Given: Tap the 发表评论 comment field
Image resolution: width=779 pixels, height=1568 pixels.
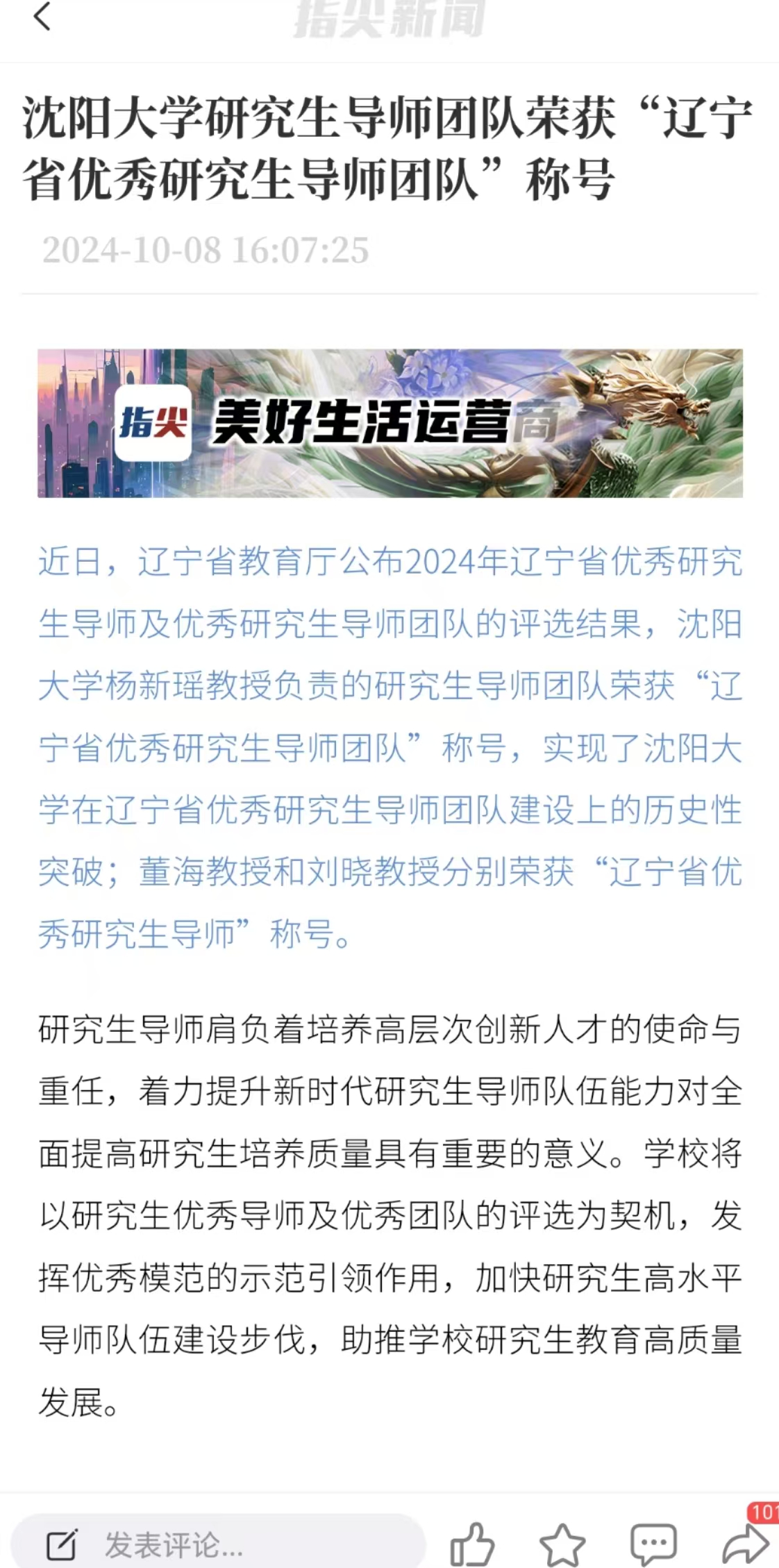Looking at the screenshot, I should [x=218, y=1544].
